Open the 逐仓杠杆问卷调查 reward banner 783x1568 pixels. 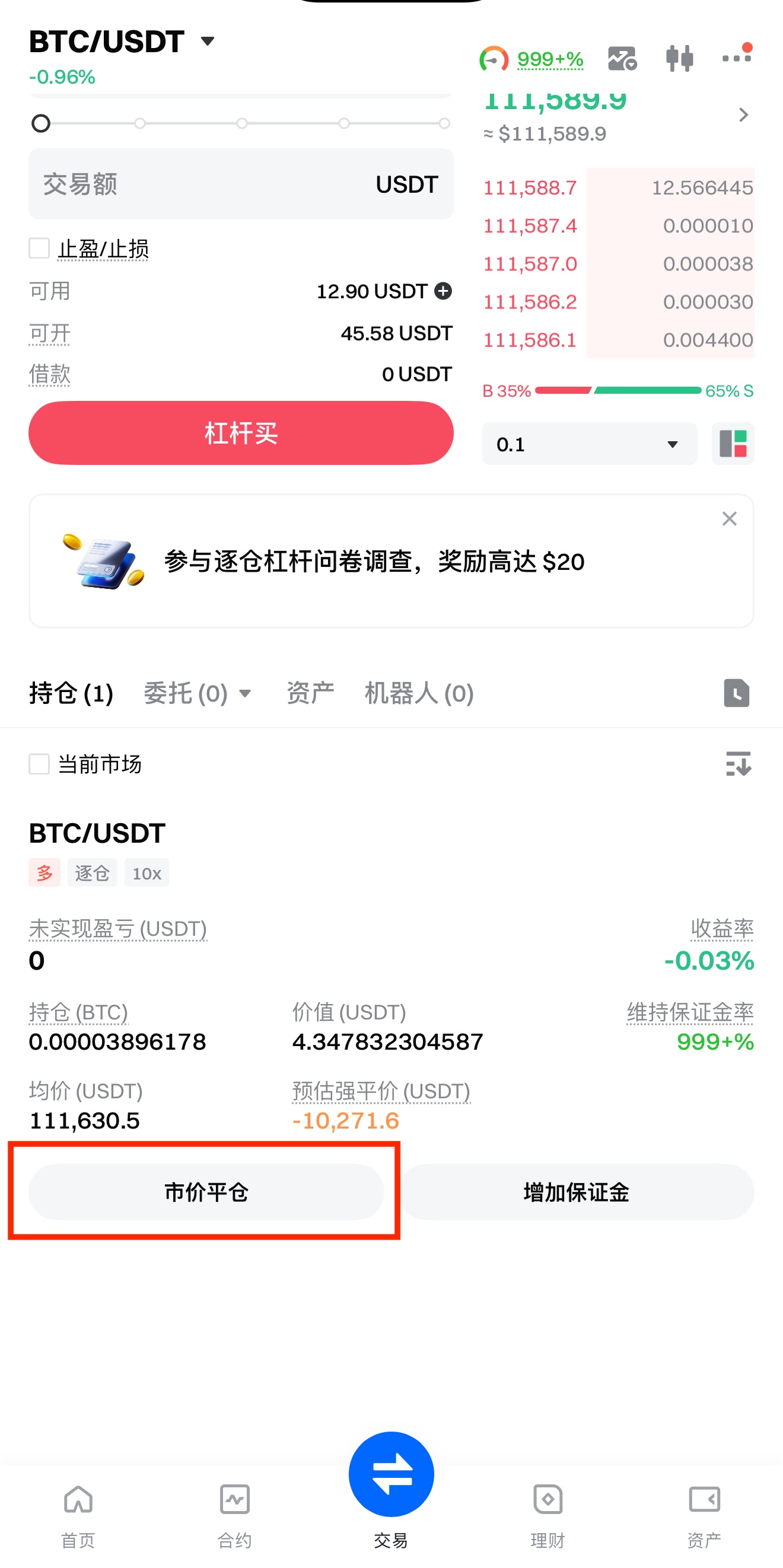point(374,561)
